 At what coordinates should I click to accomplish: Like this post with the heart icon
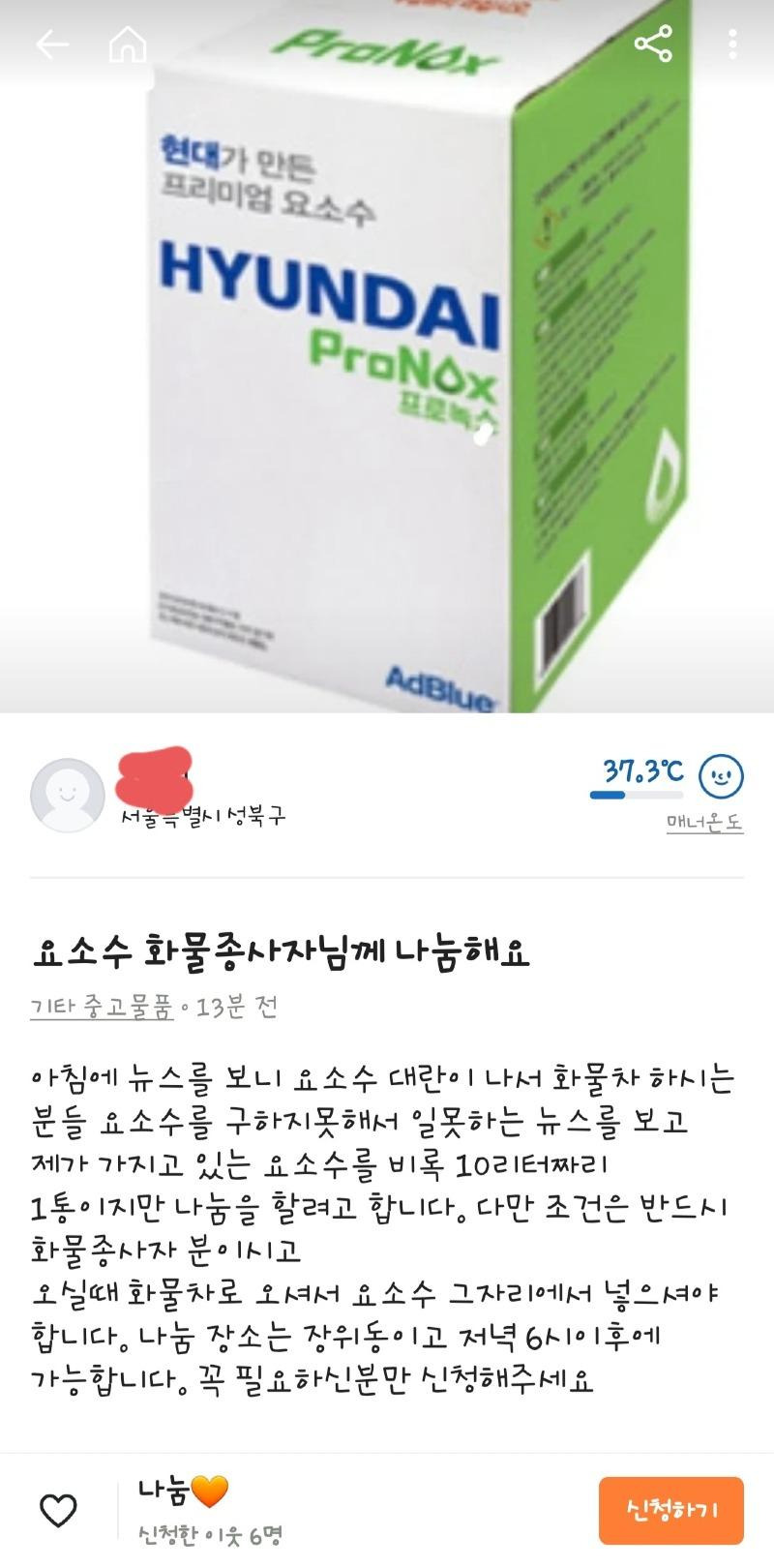[58, 1510]
